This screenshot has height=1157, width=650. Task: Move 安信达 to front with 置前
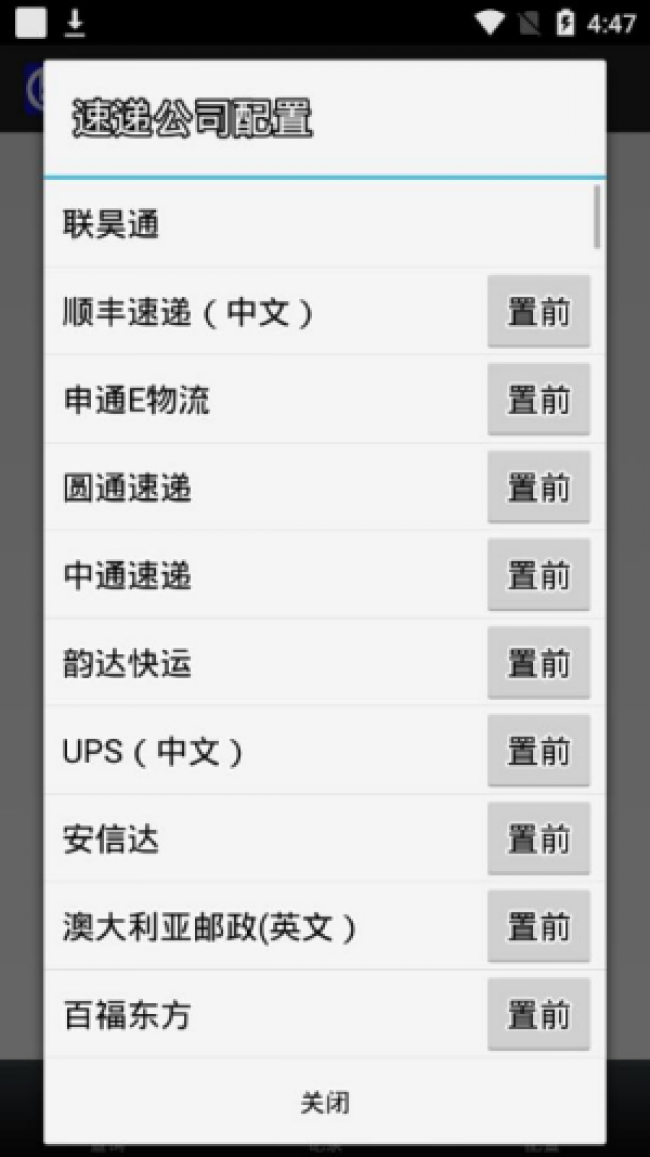pyautogui.click(x=538, y=840)
